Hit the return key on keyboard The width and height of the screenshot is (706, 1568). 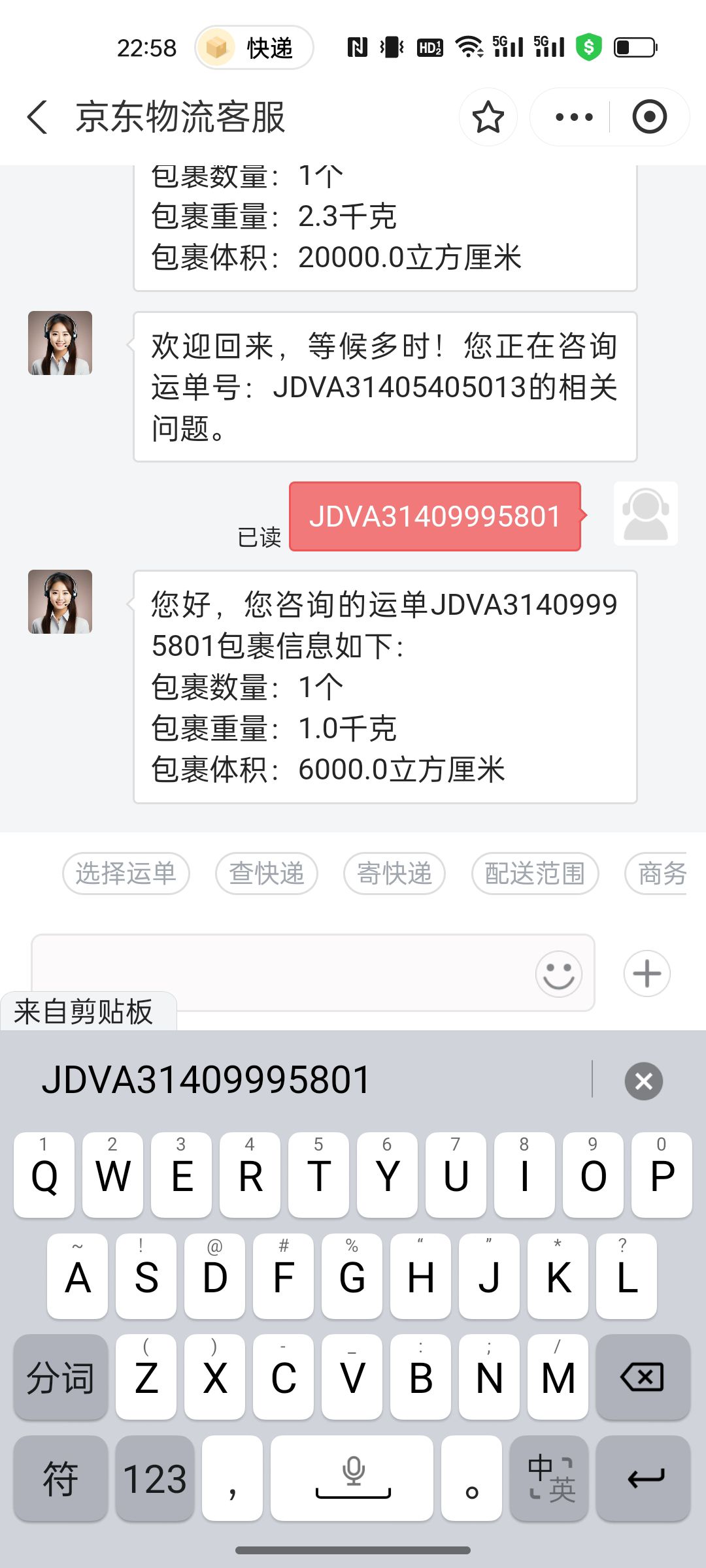click(644, 1478)
